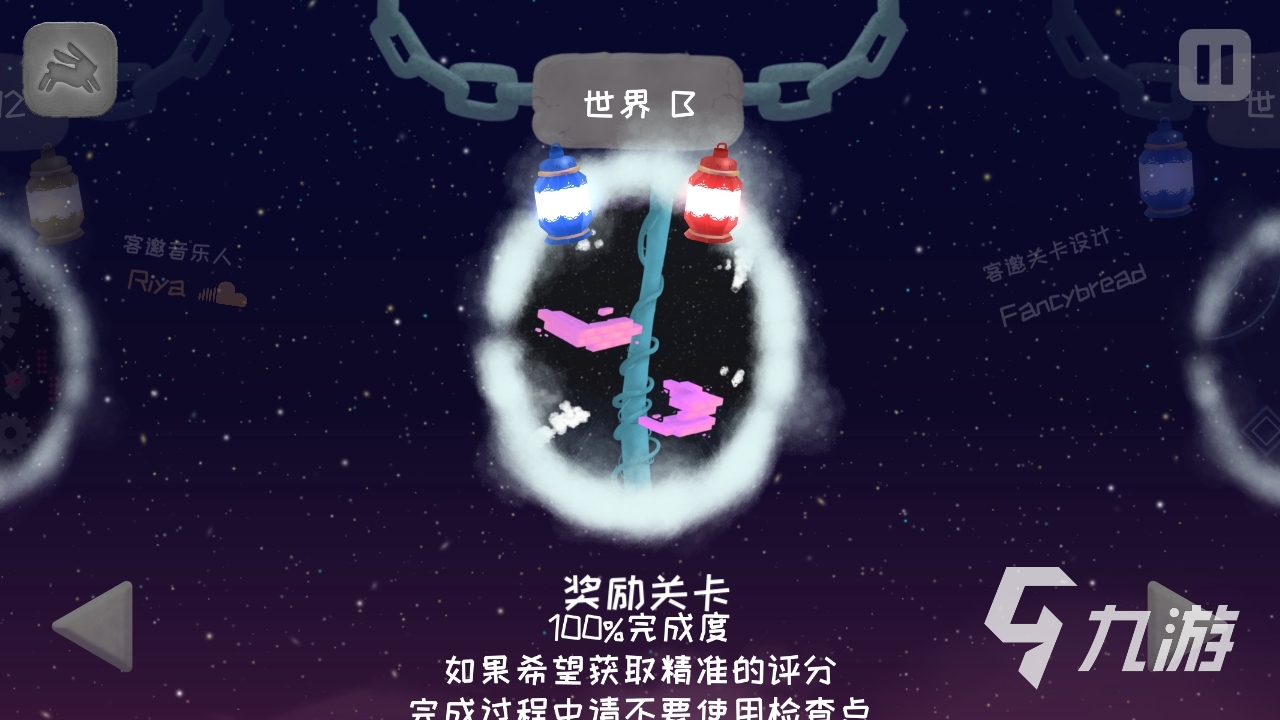Tap the rabbit icon button
Viewport: 1280px width, 720px height.
pyautogui.click(x=70, y=70)
